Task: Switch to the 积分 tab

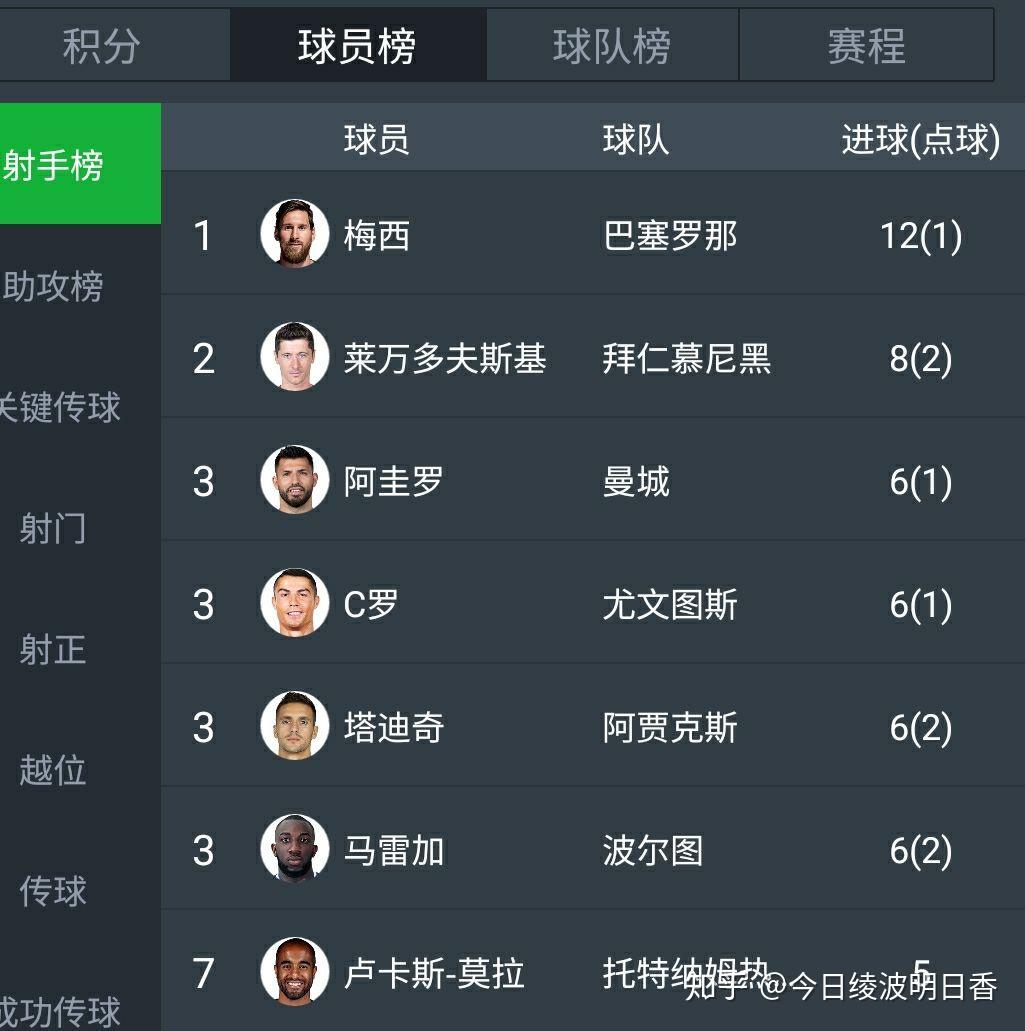Action: tap(100, 46)
